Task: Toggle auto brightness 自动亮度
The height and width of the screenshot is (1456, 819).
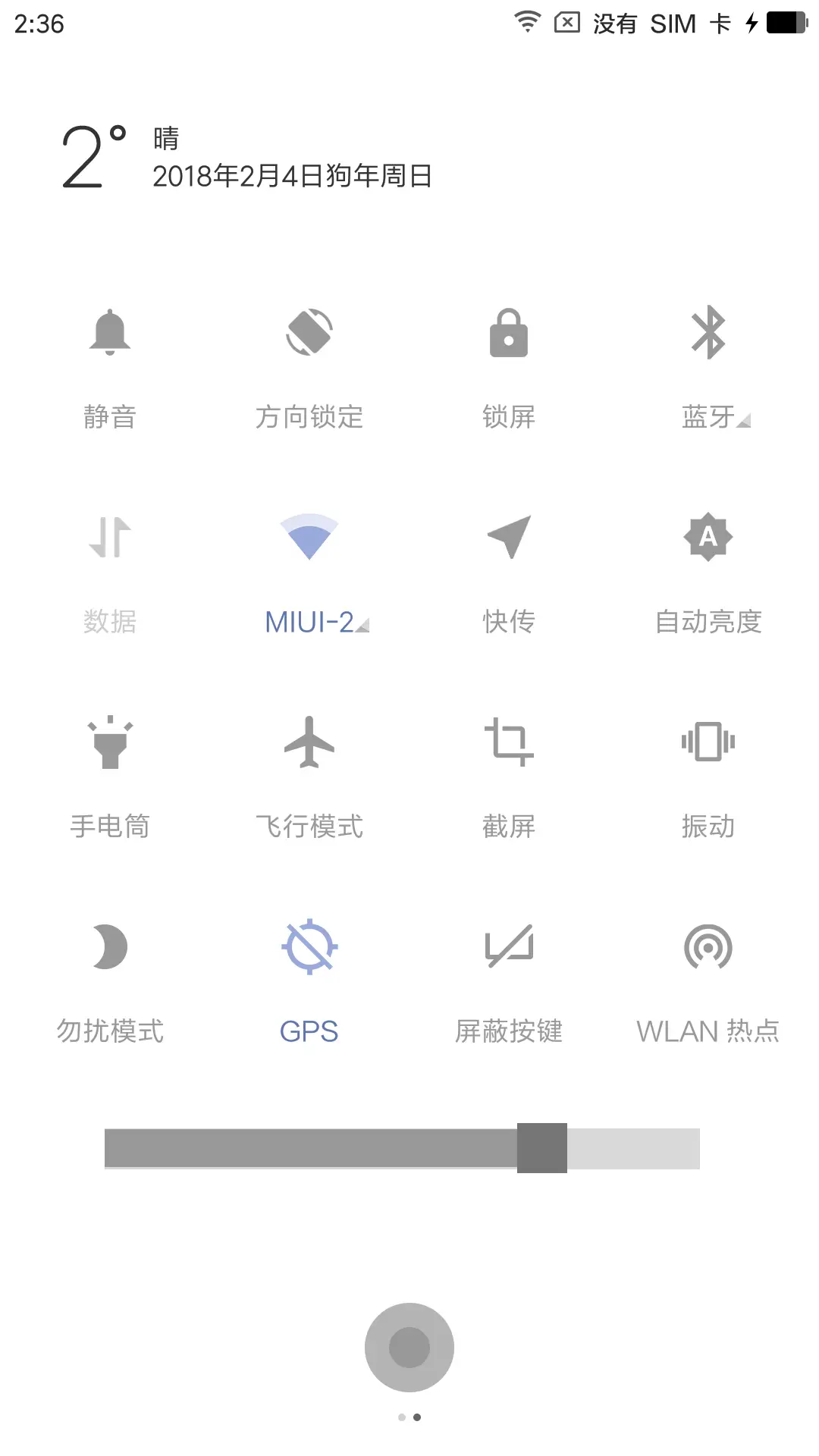Action: click(708, 538)
